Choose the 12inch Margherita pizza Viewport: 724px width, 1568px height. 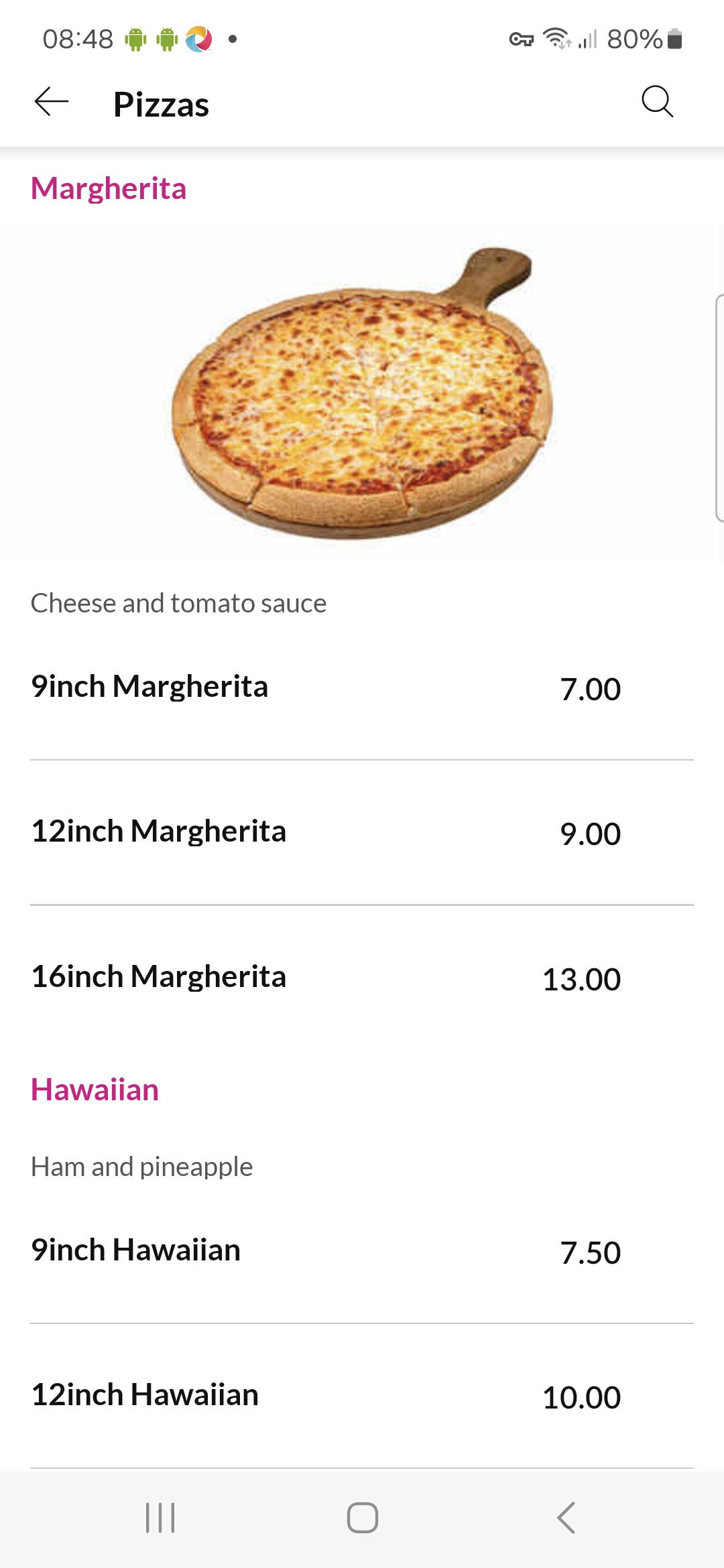362,833
